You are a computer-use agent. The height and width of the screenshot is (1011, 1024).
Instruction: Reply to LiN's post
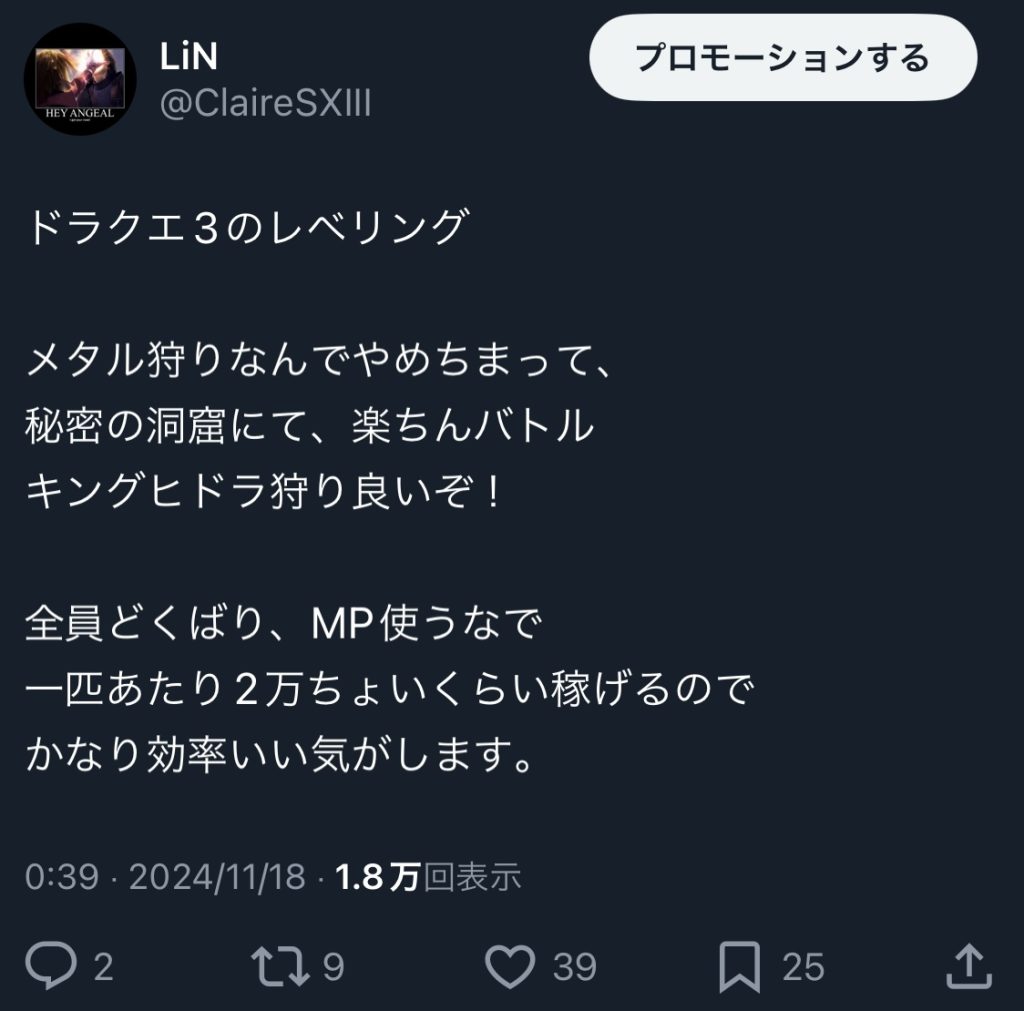[x=52, y=965]
